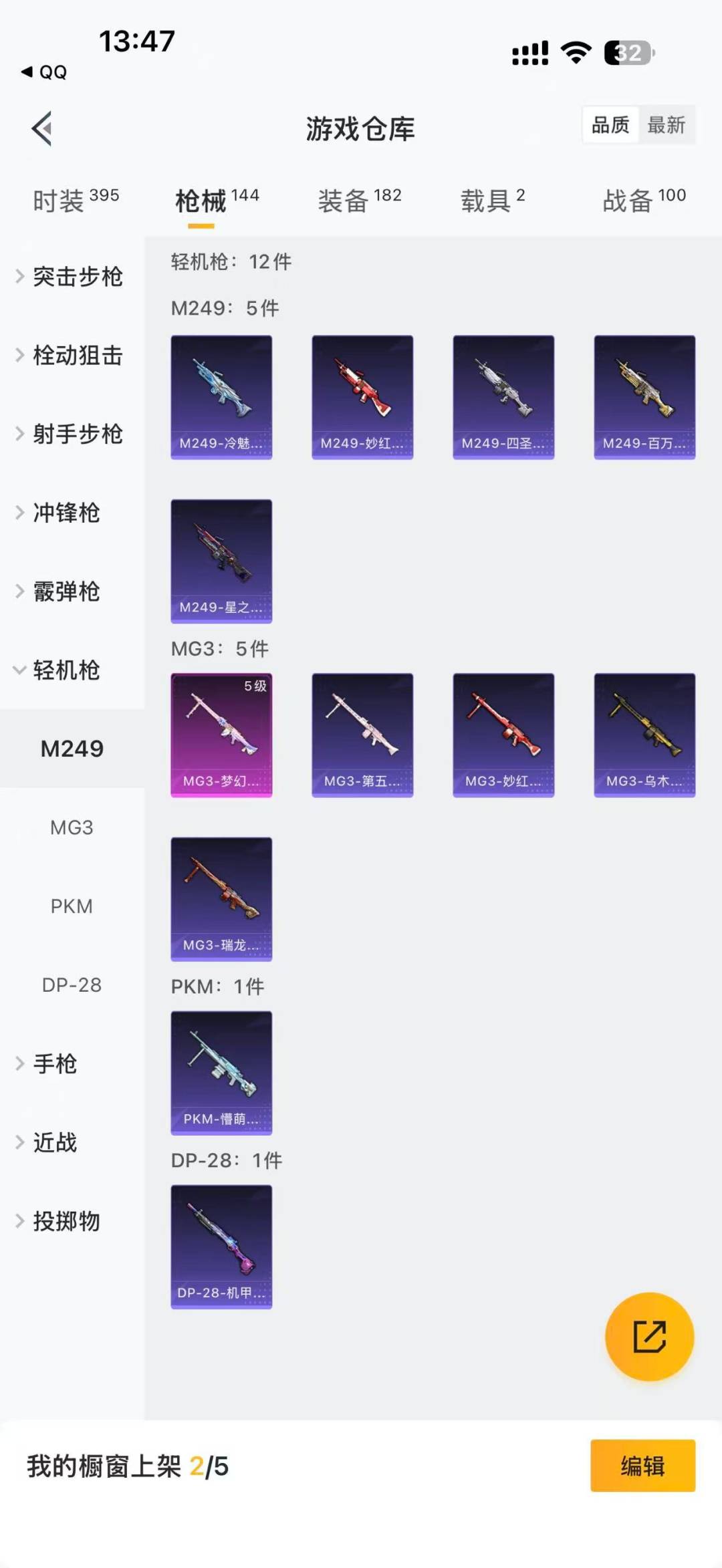The image size is (722, 1568).
Task: Select the MG3 subcategory in sidebar
Action: coord(72,827)
